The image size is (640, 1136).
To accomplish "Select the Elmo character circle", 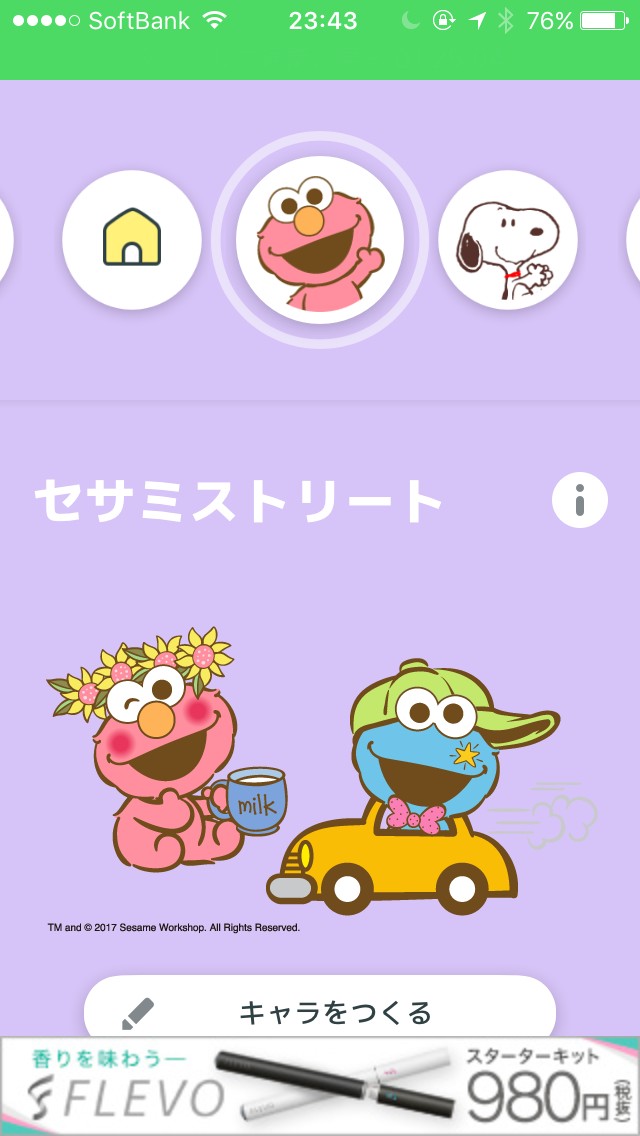I will (320, 240).
